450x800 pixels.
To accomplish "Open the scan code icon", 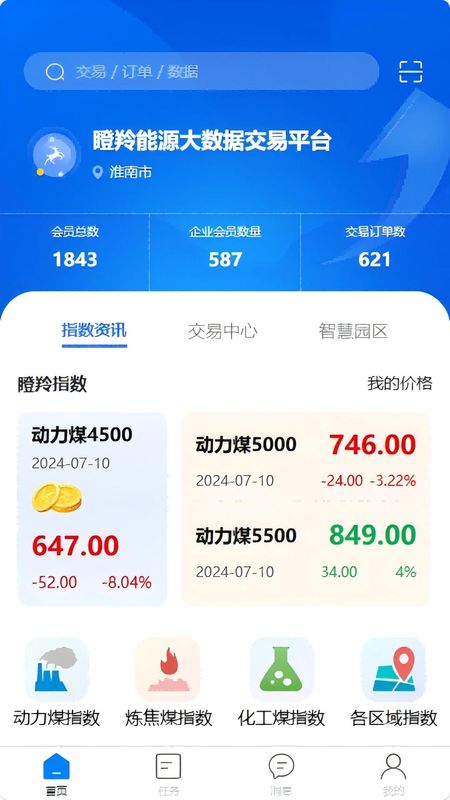I will pyautogui.click(x=411, y=71).
